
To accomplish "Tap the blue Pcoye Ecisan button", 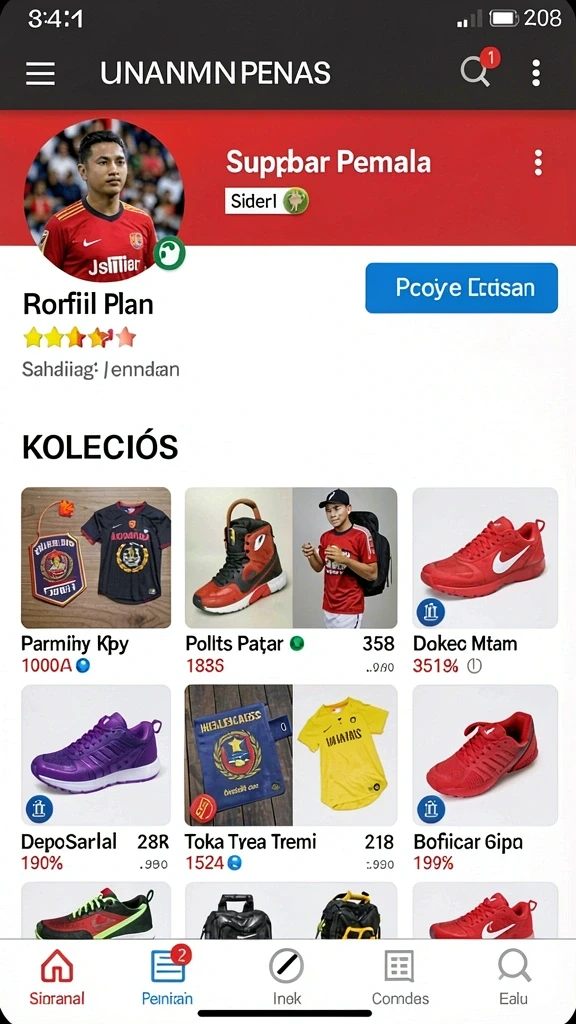I will tap(461, 288).
